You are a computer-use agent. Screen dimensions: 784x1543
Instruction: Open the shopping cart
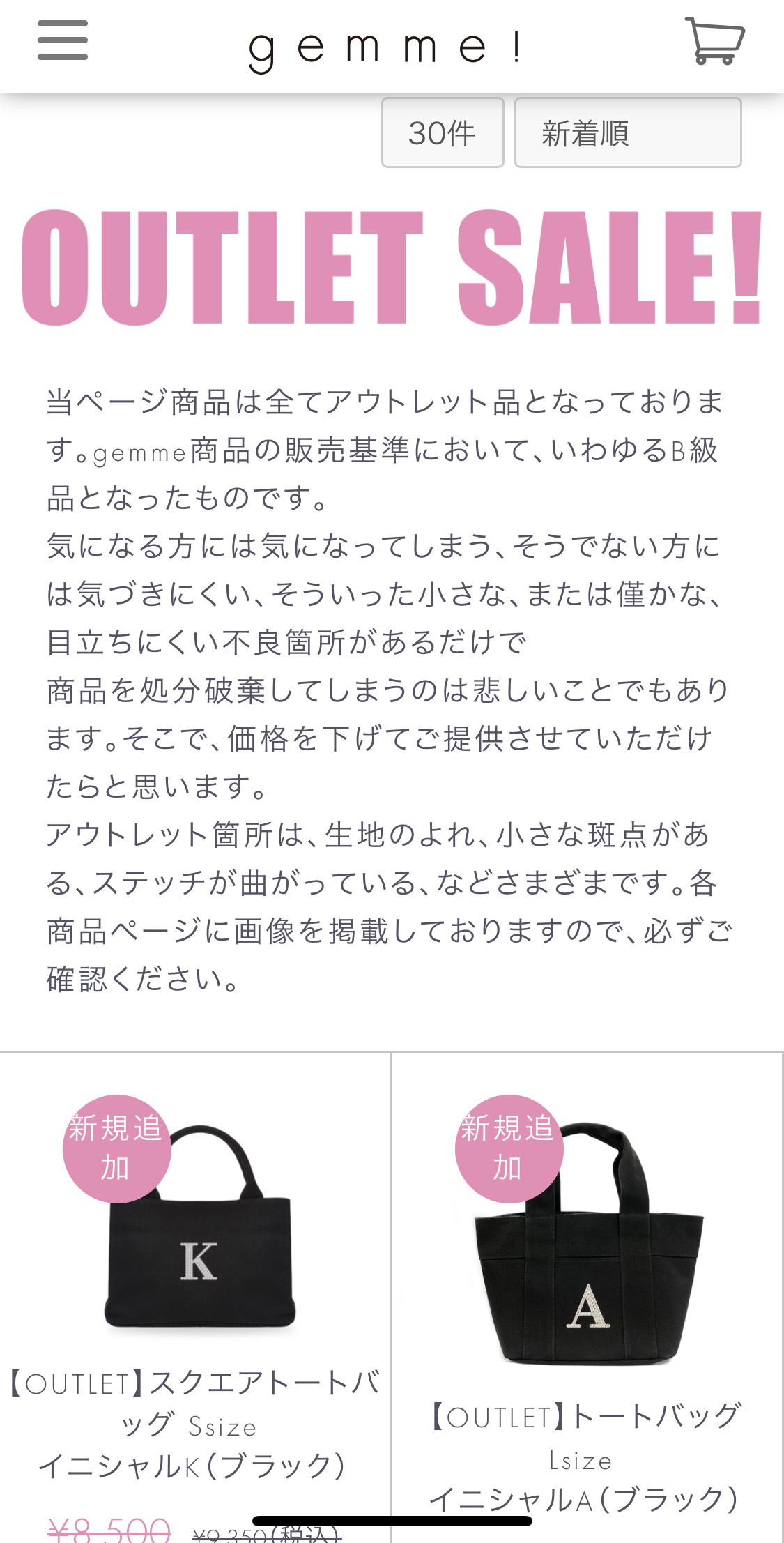(x=715, y=41)
